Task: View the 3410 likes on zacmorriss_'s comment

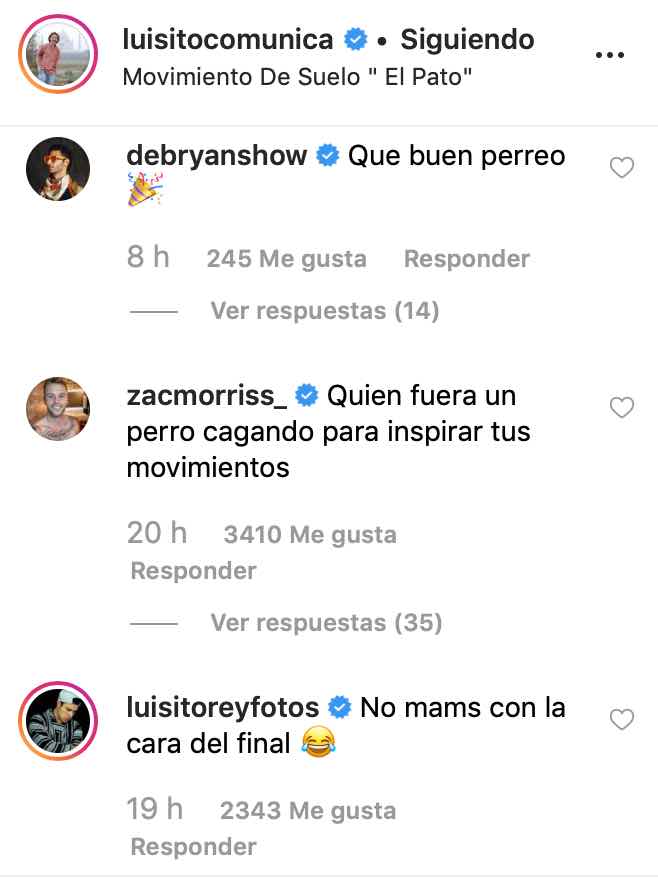Action: (x=309, y=535)
